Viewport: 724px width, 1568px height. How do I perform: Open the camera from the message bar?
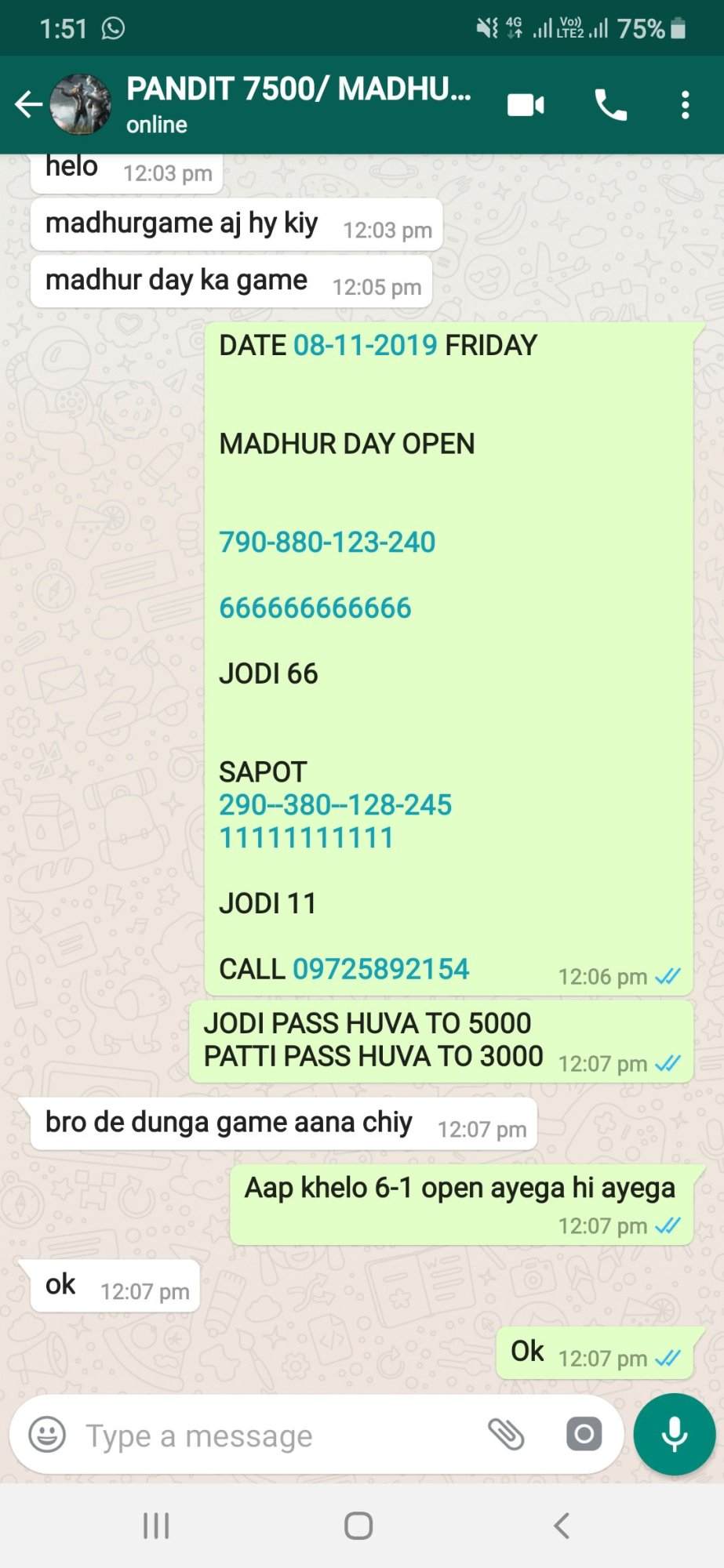(x=584, y=1435)
